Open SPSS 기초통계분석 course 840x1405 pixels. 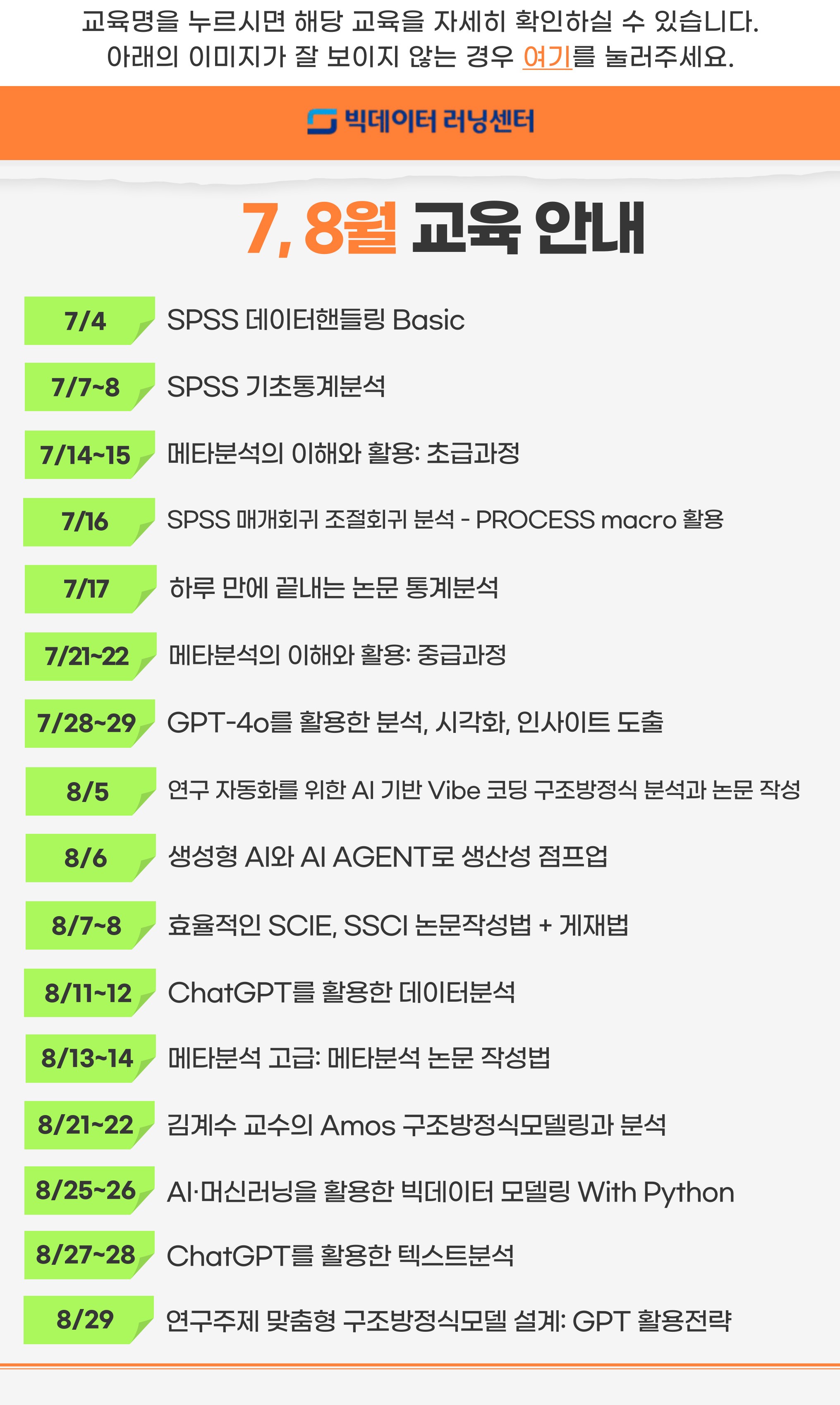[276, 387]
